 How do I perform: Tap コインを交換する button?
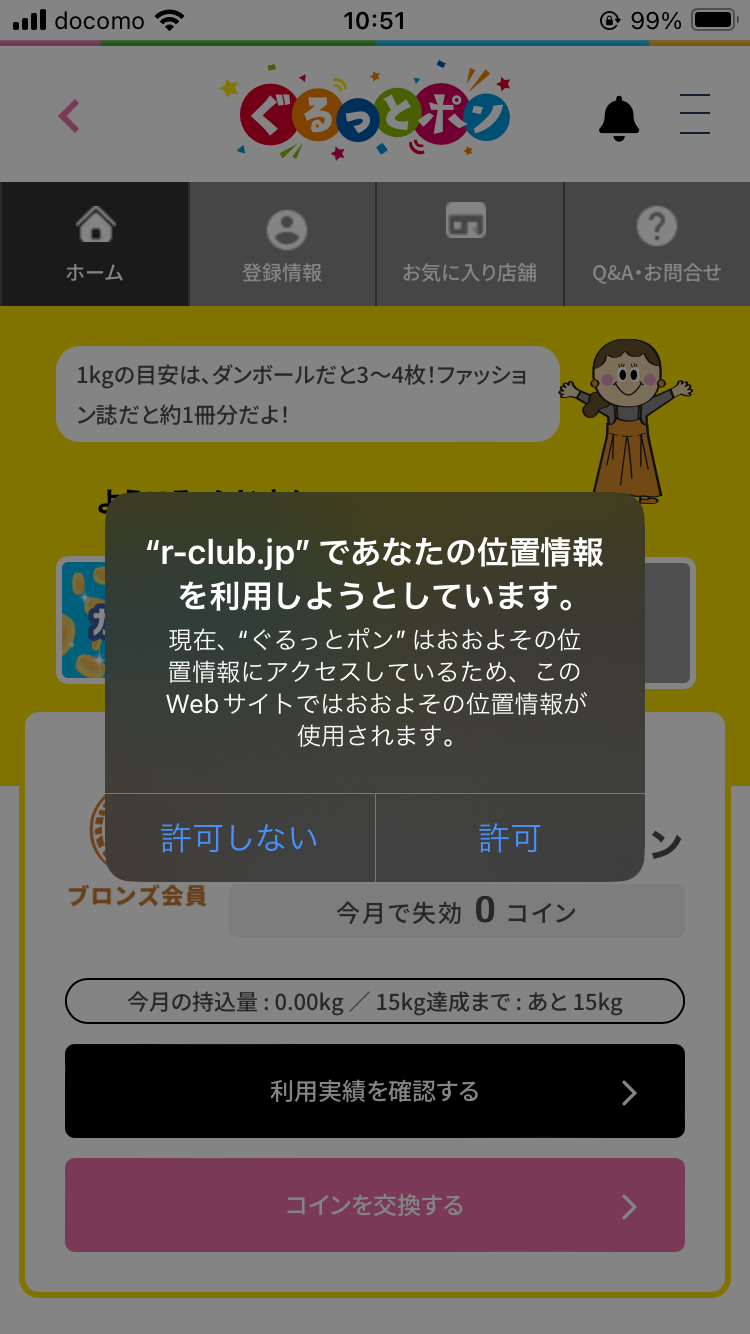375,1205
